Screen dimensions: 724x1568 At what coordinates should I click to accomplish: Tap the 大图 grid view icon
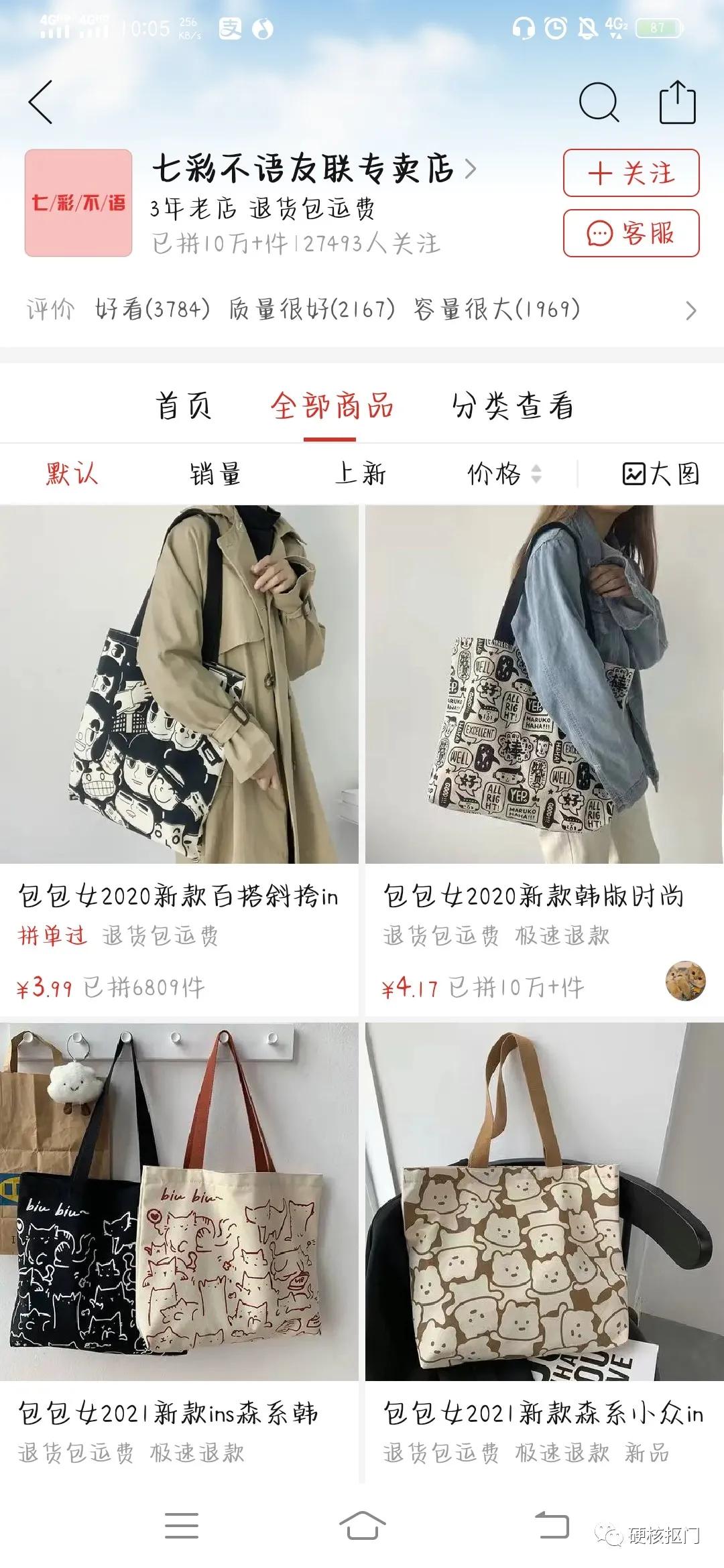point(660,474)
